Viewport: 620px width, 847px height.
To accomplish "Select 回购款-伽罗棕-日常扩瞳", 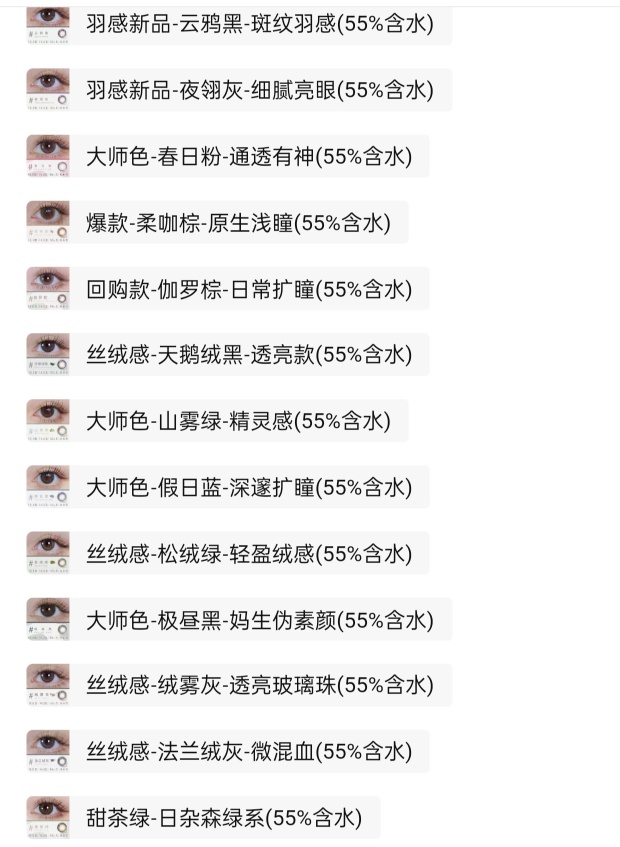I will pyautogui.click(x=248, y=289).
